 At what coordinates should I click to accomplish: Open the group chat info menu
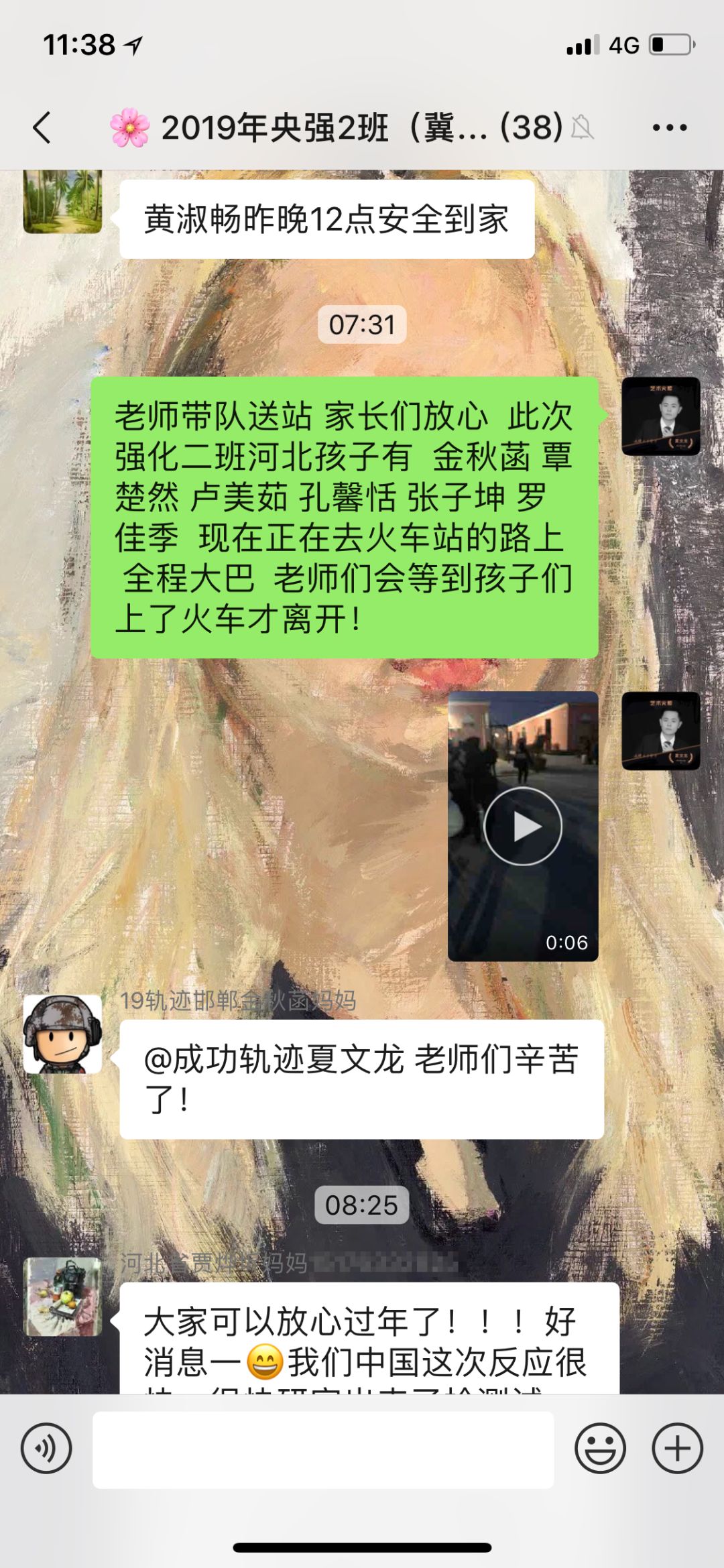point(669,127)
